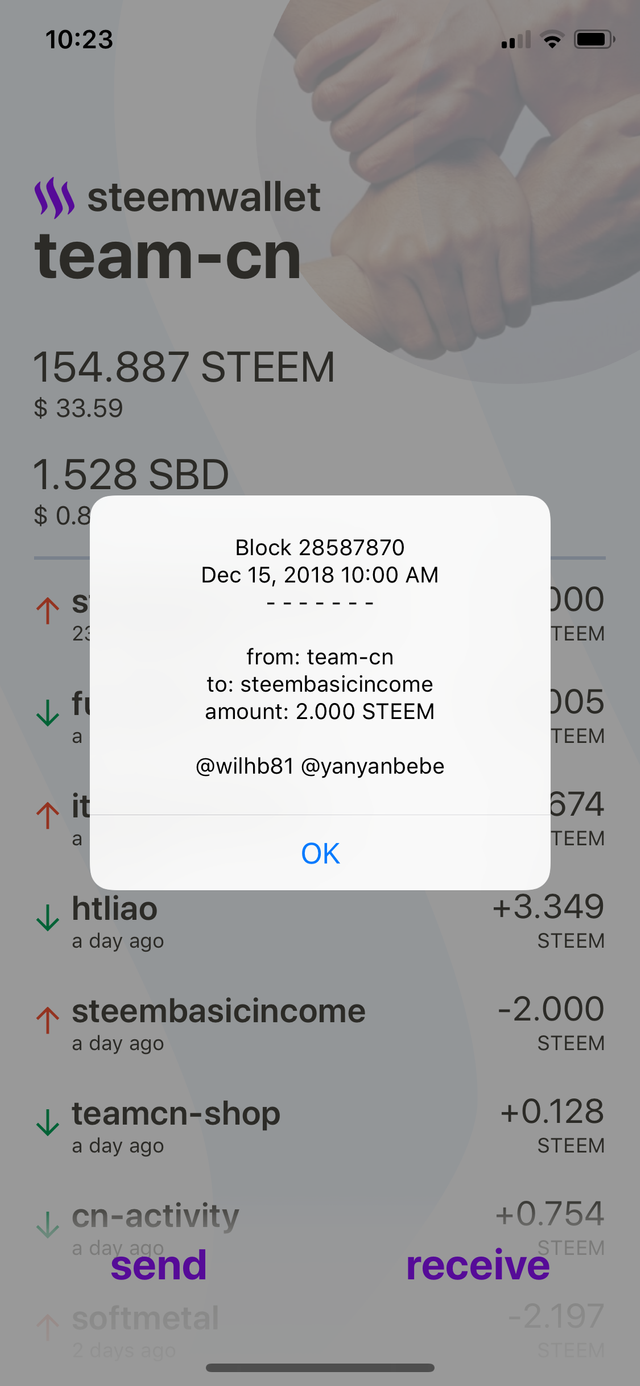Open the teamcn-shop transaction row

coord(320,1127)
